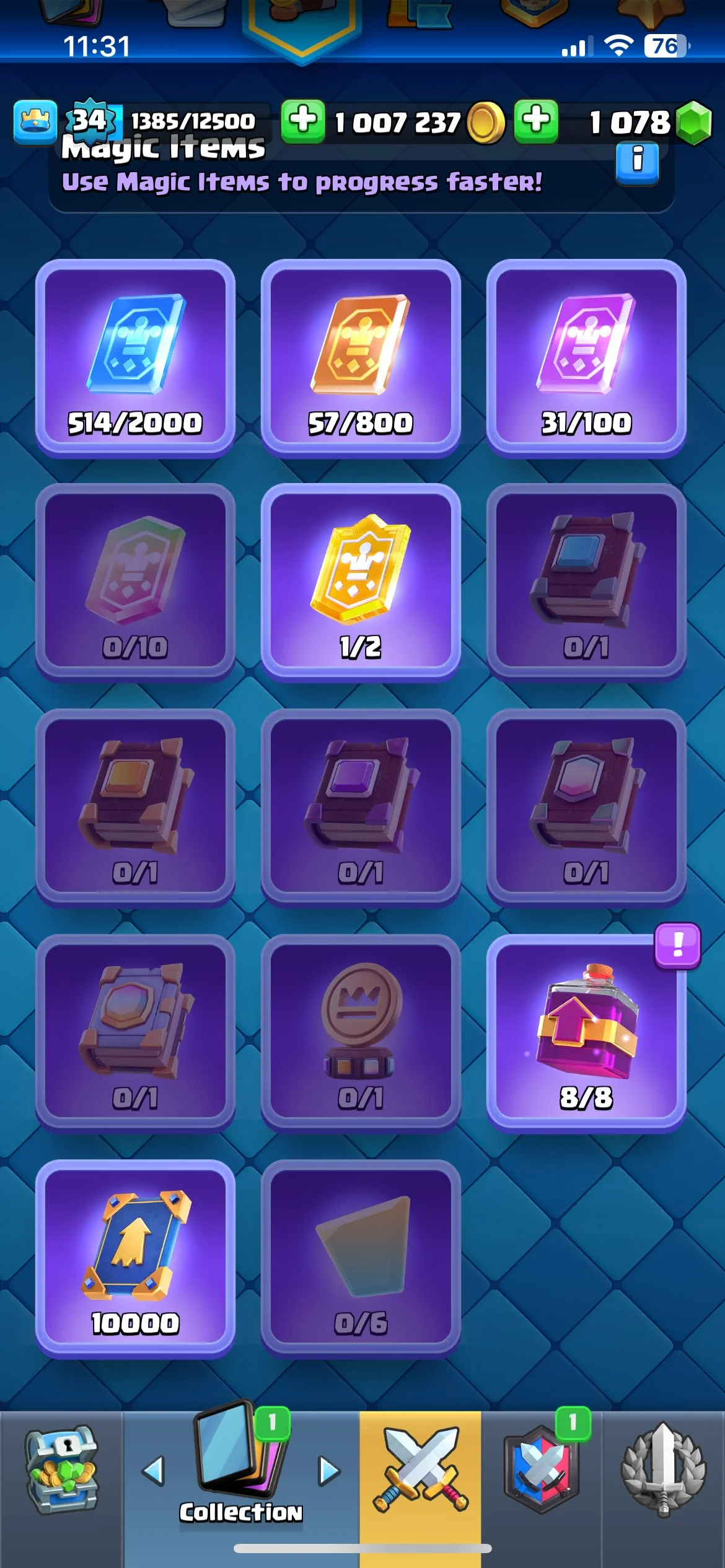Open the magic coin item showing 0/1
This screenshot has height=1568, width=725.
[361, 1032]
